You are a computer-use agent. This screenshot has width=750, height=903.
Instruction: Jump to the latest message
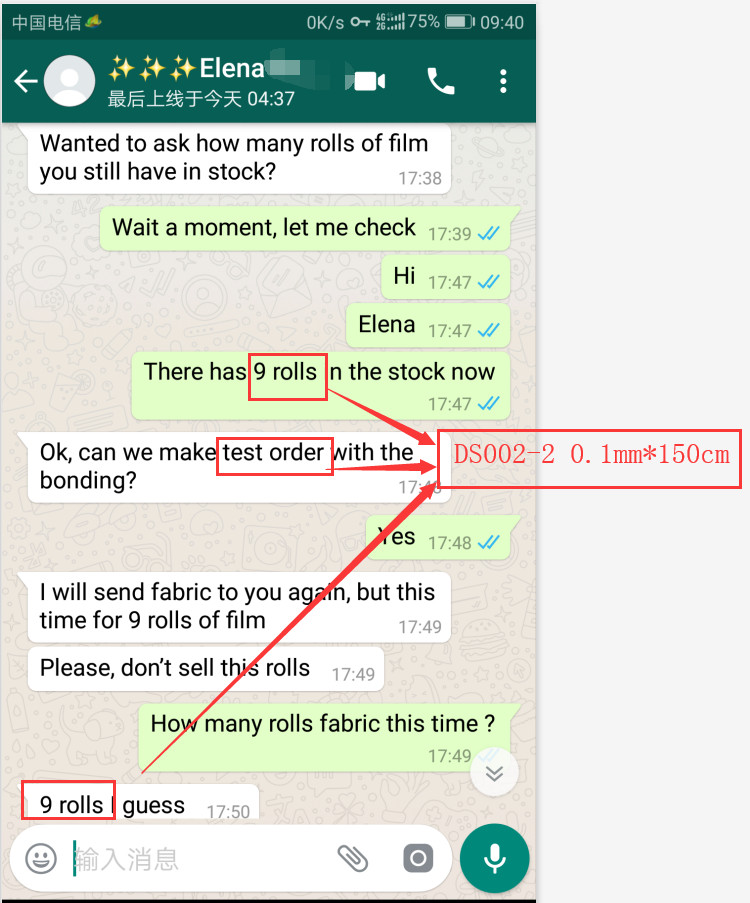(493, 772)
